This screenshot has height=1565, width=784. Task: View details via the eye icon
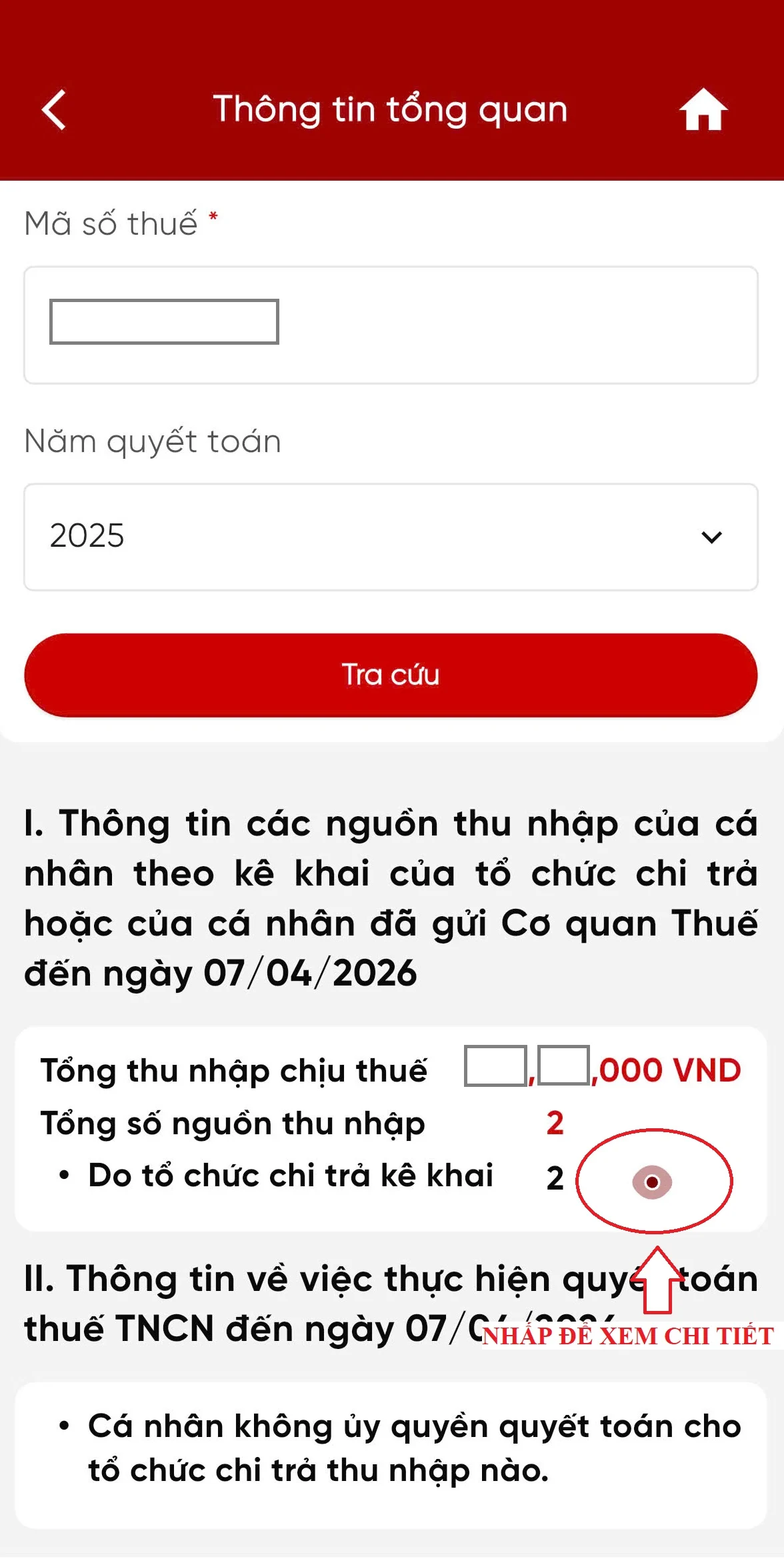pyautogui.click(x=652, y=1182)
